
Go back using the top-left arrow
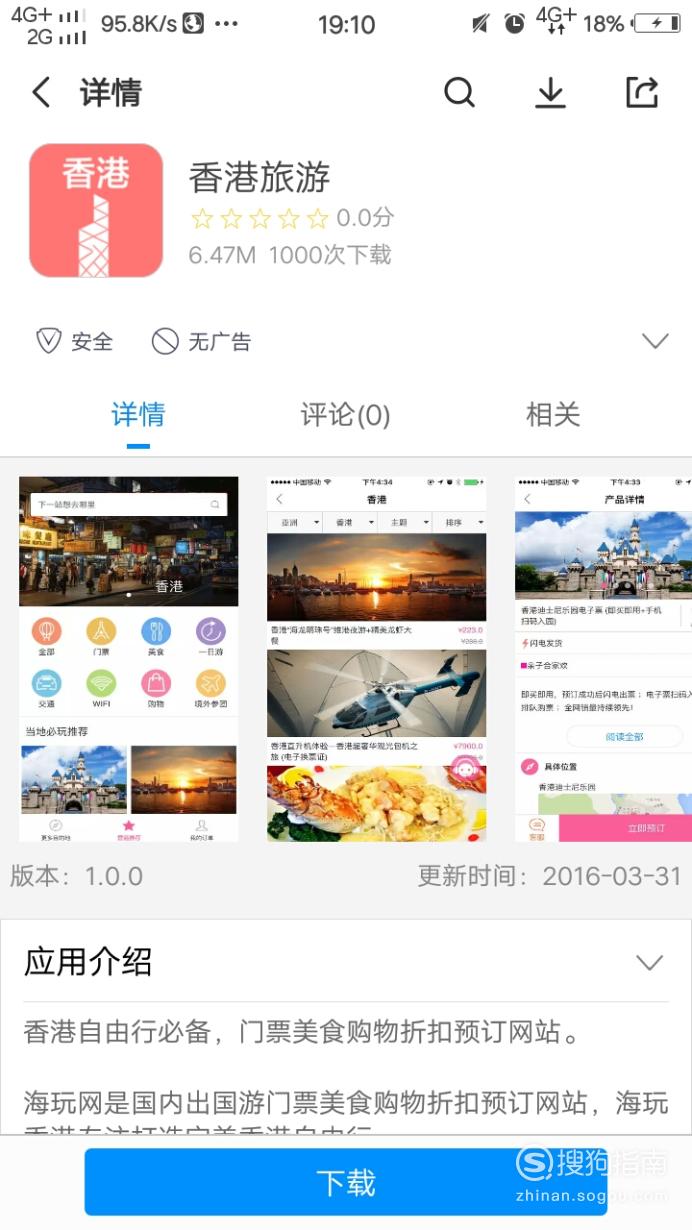click(41, 93)
